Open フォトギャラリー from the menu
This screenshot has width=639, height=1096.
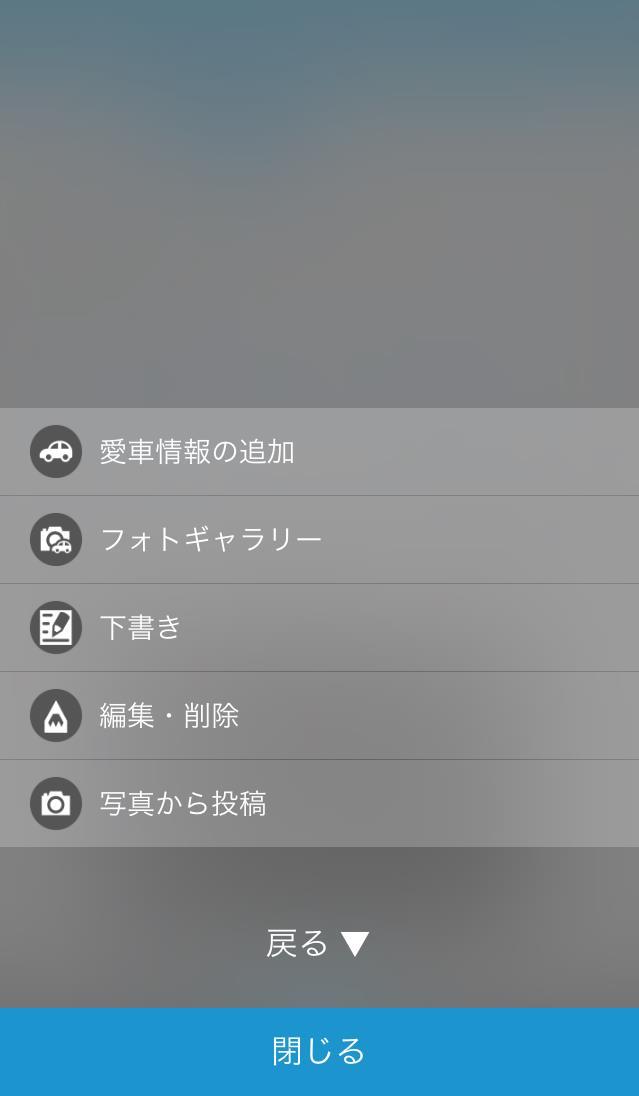point(320,540)
